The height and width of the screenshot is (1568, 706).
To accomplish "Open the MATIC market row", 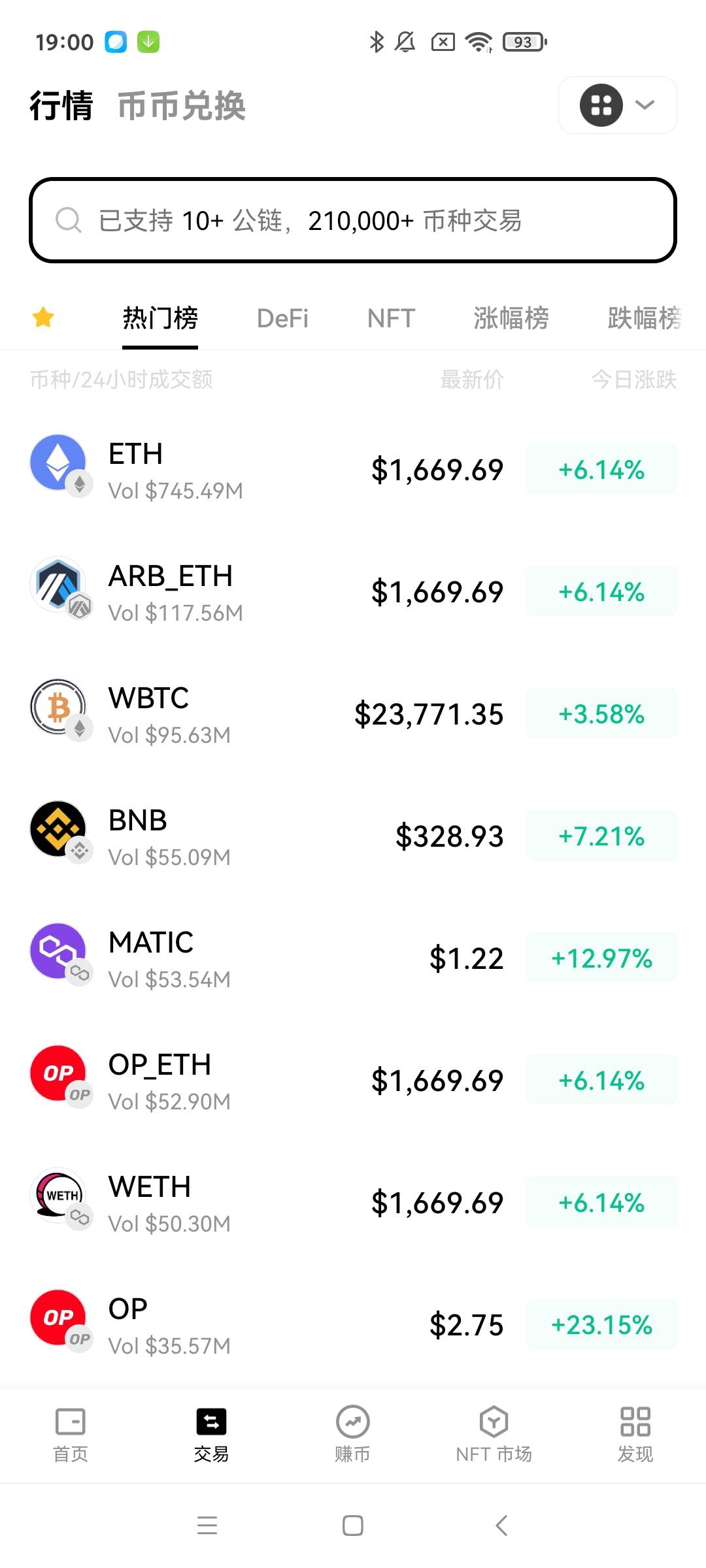I will click(x=353, y=958).
